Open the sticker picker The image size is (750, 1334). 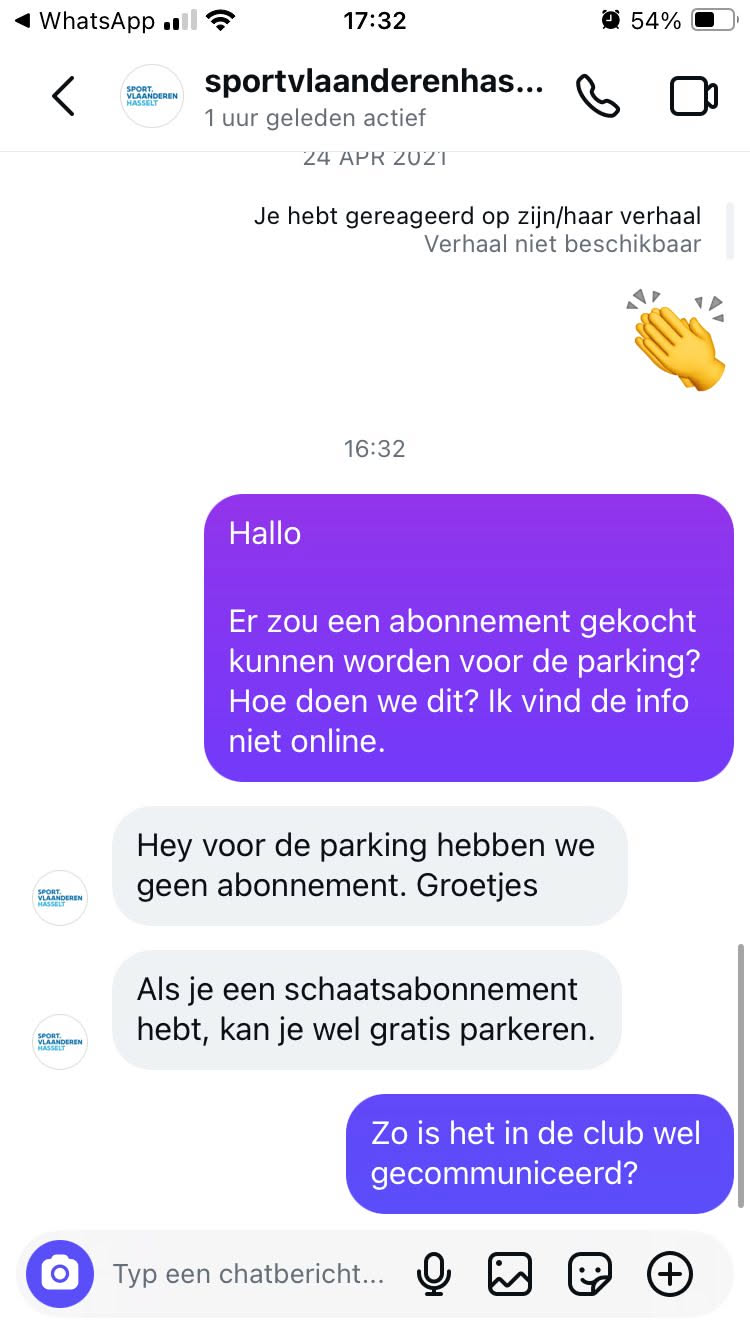pos(590,1274)
